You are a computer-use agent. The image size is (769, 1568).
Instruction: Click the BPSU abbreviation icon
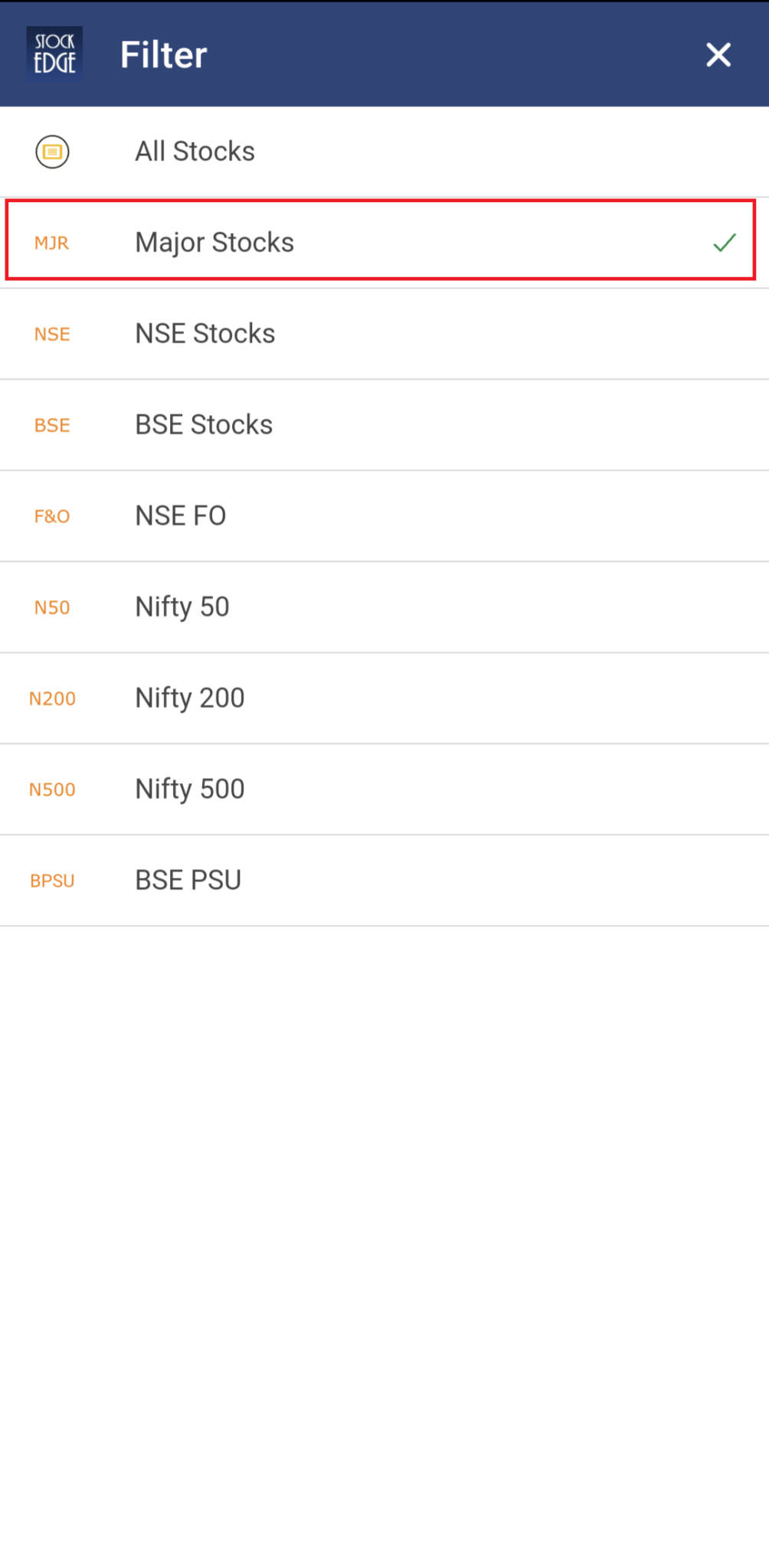[x=51, y=880]
